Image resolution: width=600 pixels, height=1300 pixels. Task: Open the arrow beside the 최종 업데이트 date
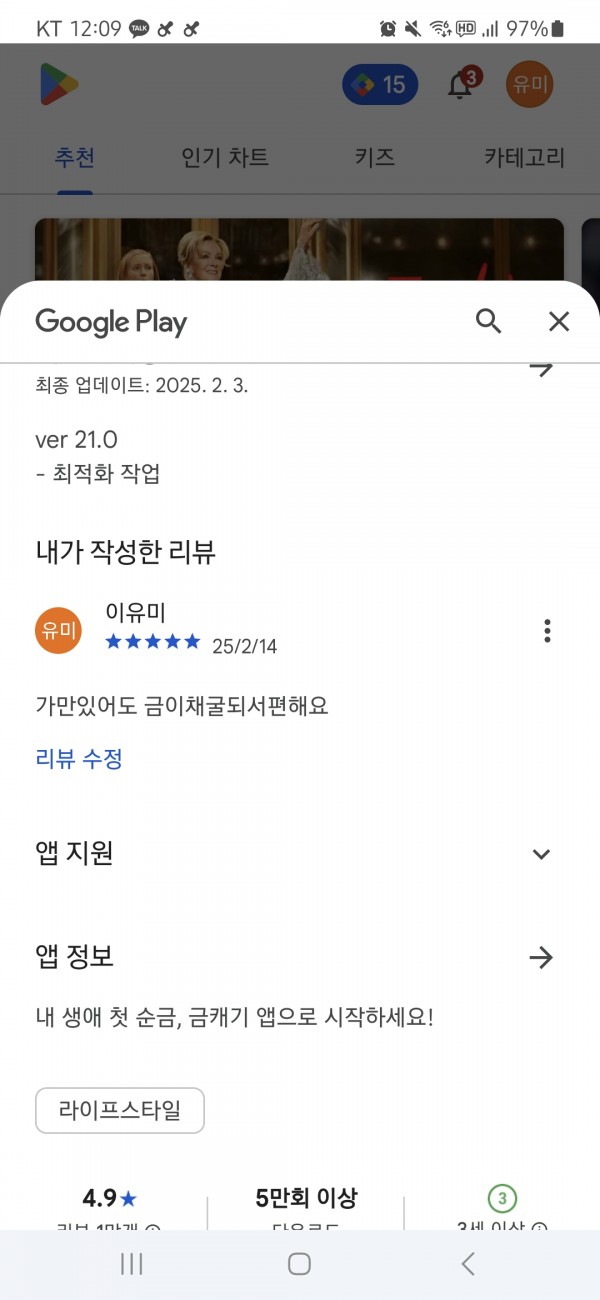[541, 369]
